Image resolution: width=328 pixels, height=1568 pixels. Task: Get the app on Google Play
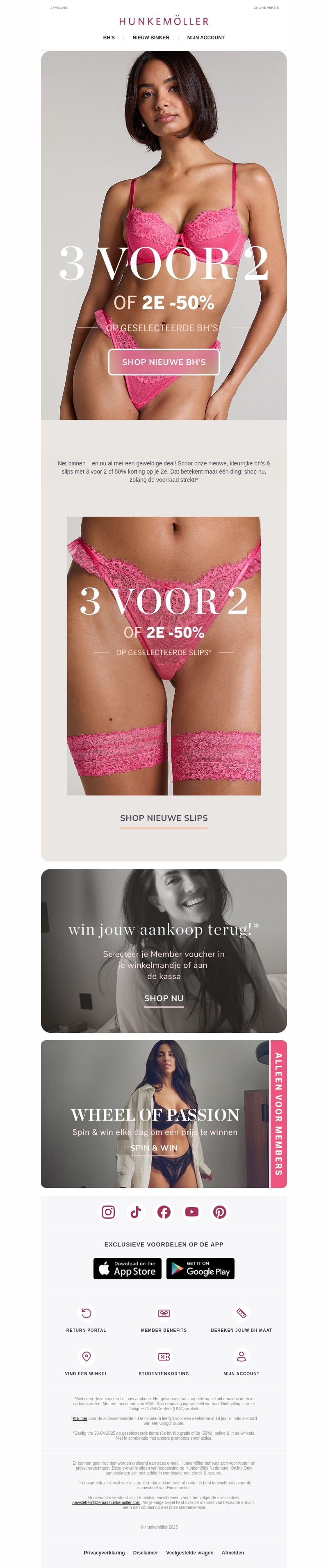pos(200,1269)
